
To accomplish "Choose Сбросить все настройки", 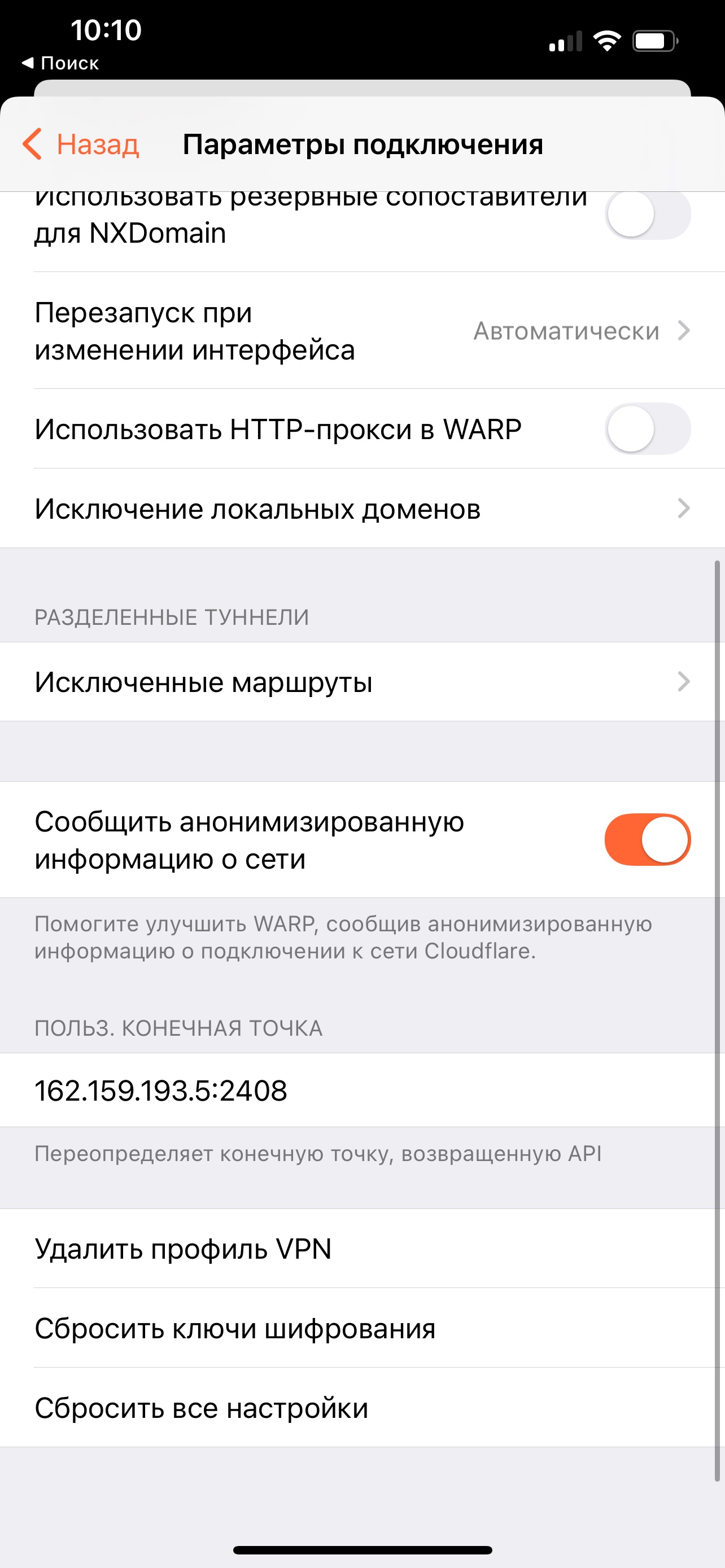I will 362,1408.
